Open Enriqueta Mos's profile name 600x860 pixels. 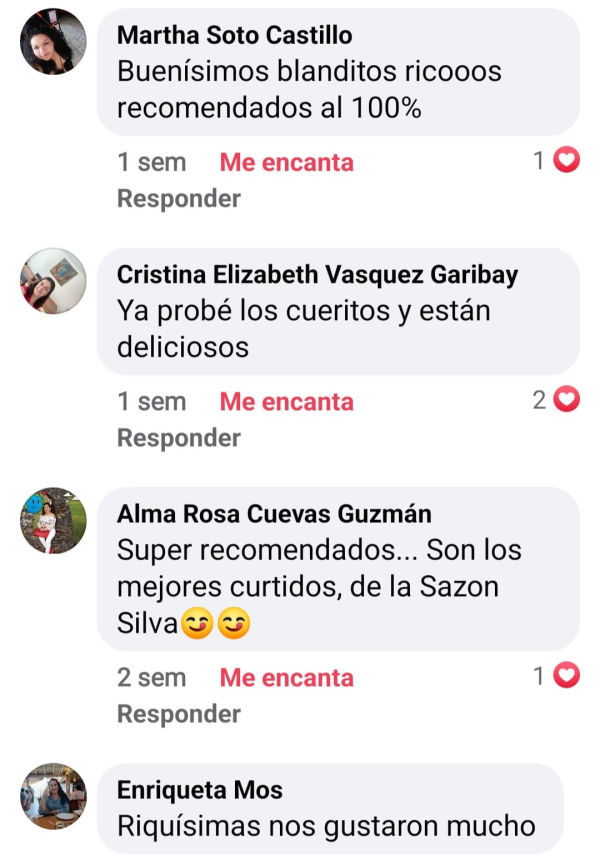[200, 790]
